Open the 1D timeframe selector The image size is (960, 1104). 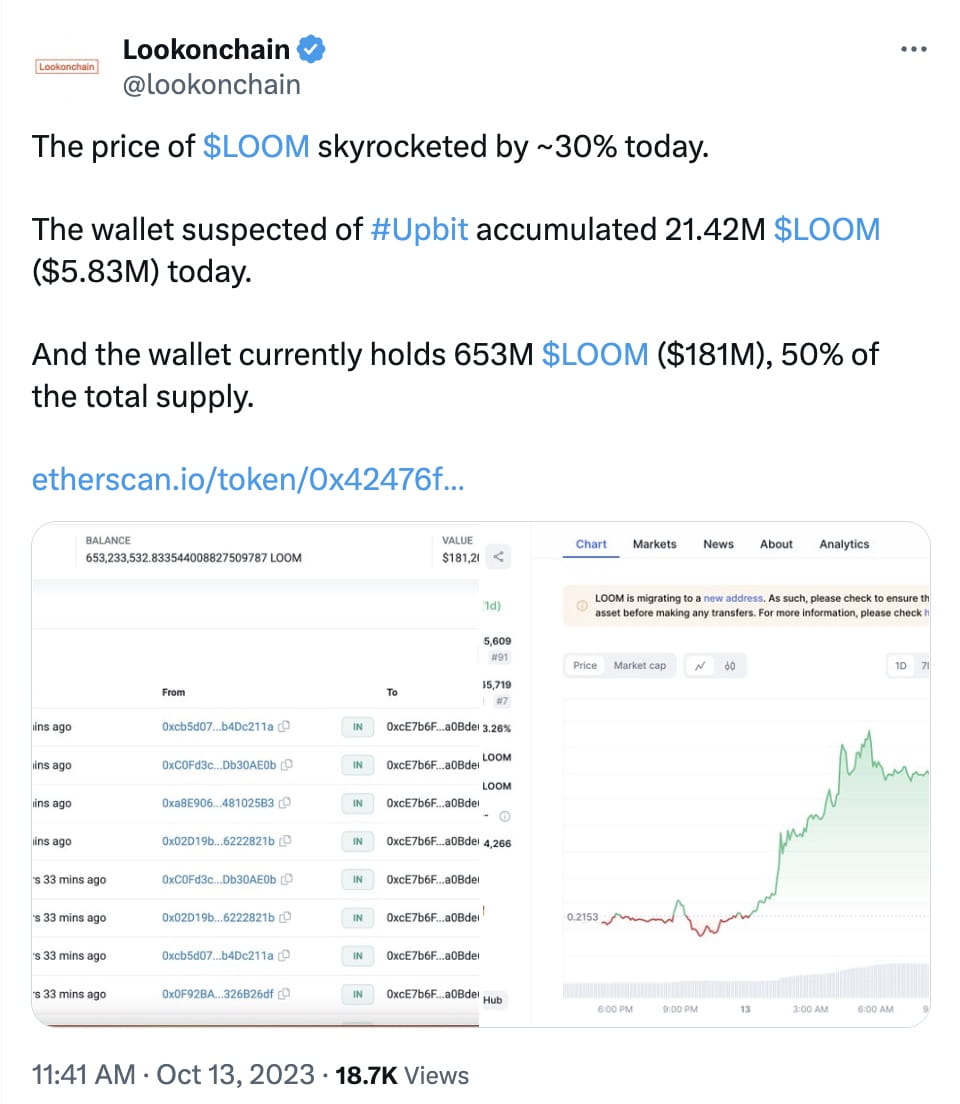coord(900,665)
